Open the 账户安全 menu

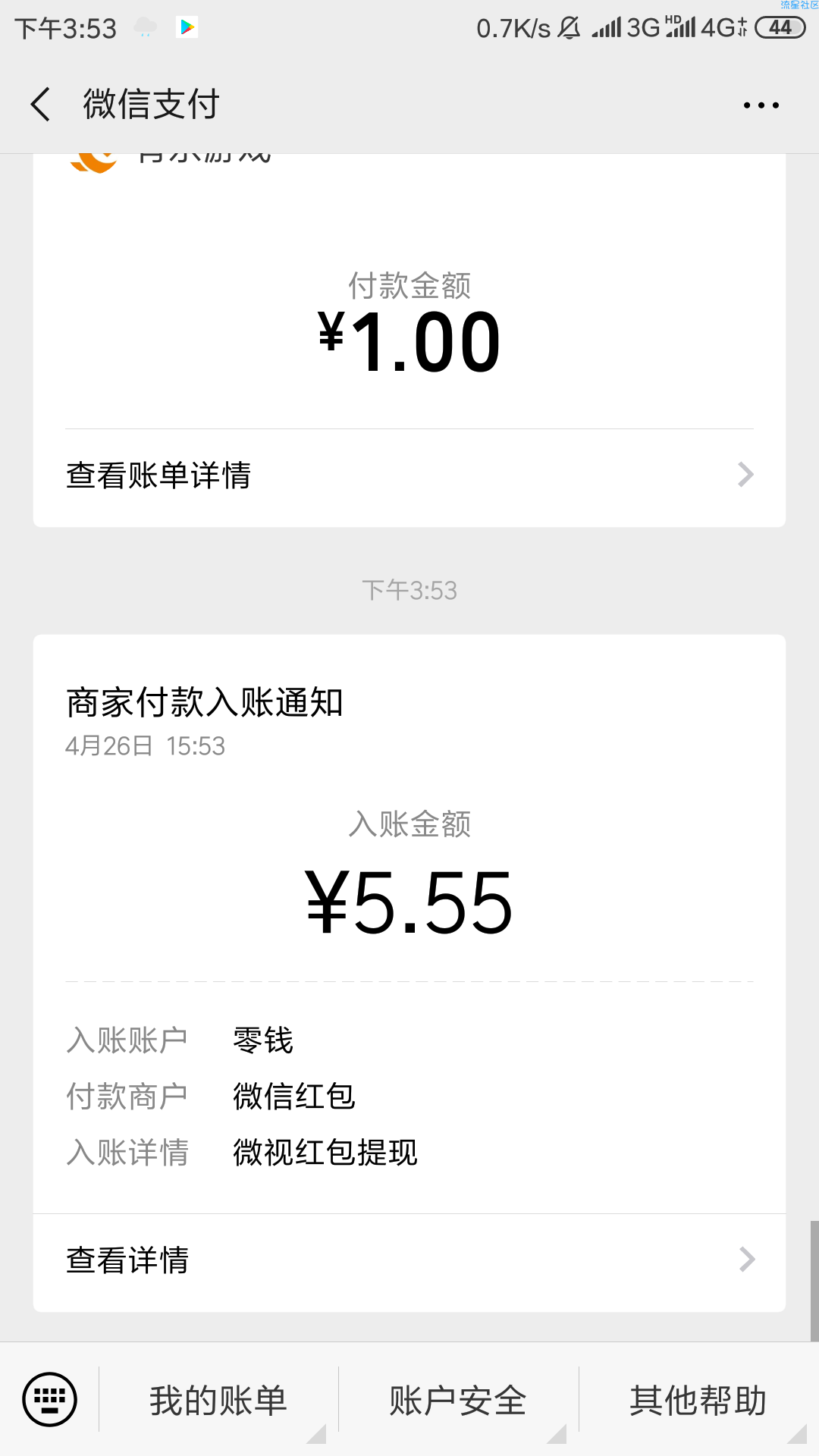pyautogui.click(x=458, y=1400)
